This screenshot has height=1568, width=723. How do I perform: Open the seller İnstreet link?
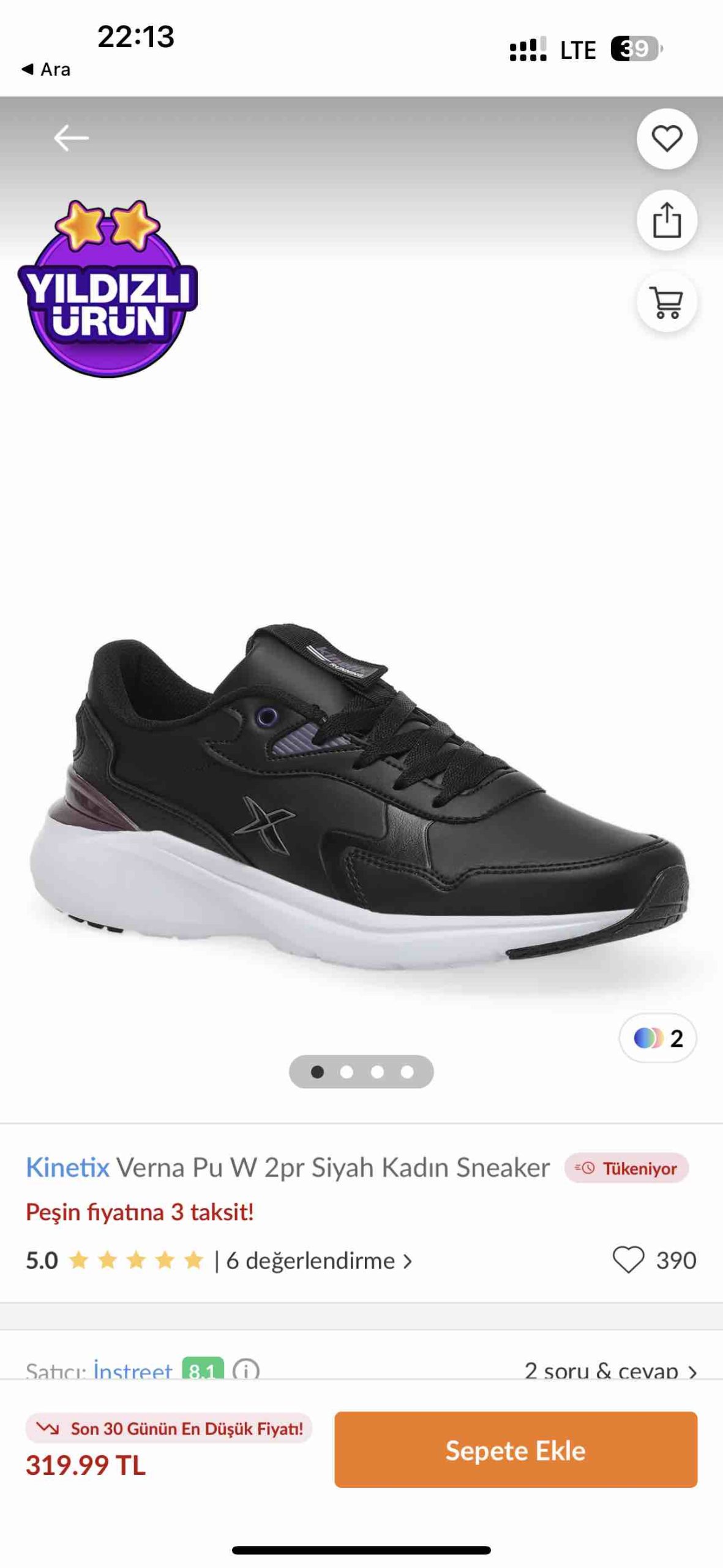(133, 1371)
